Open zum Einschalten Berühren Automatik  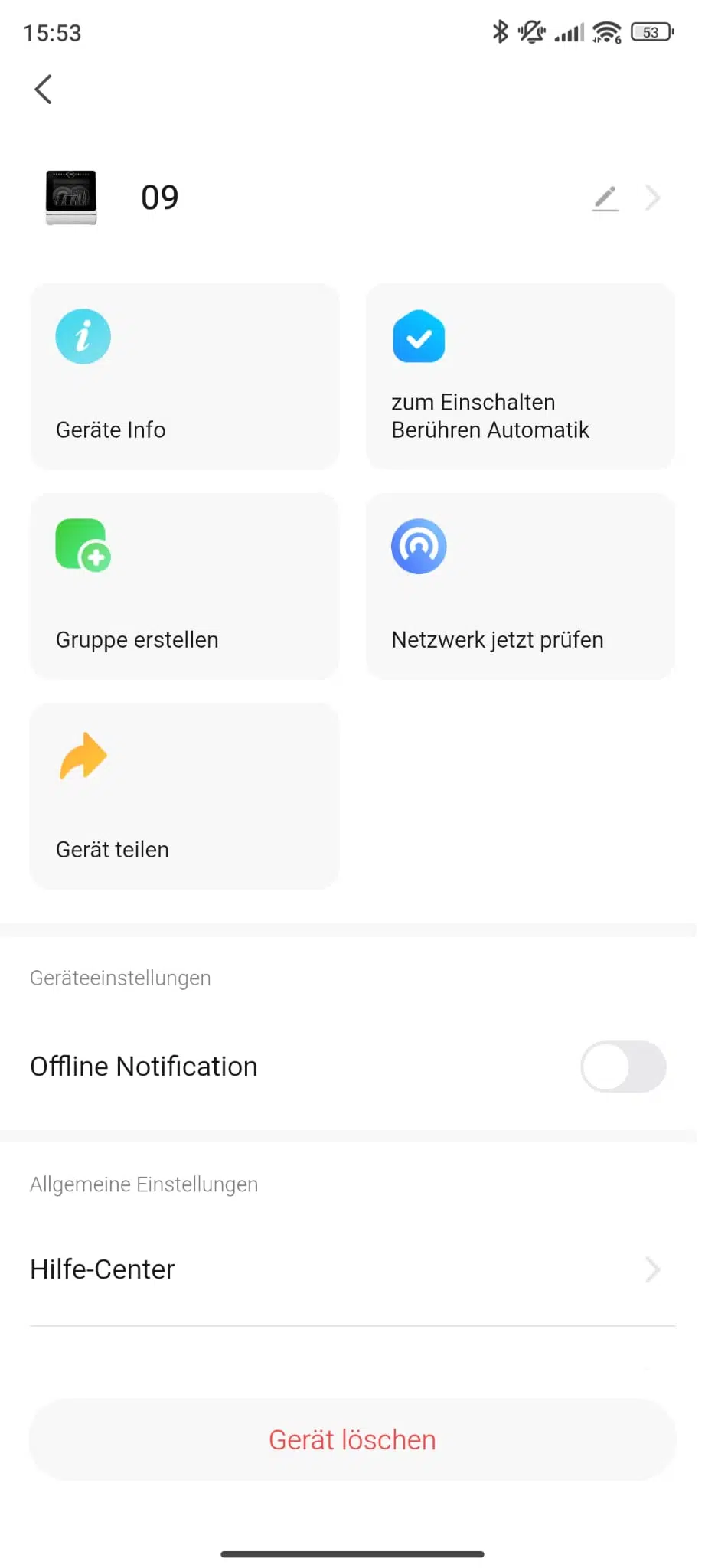tap(520, 377)
